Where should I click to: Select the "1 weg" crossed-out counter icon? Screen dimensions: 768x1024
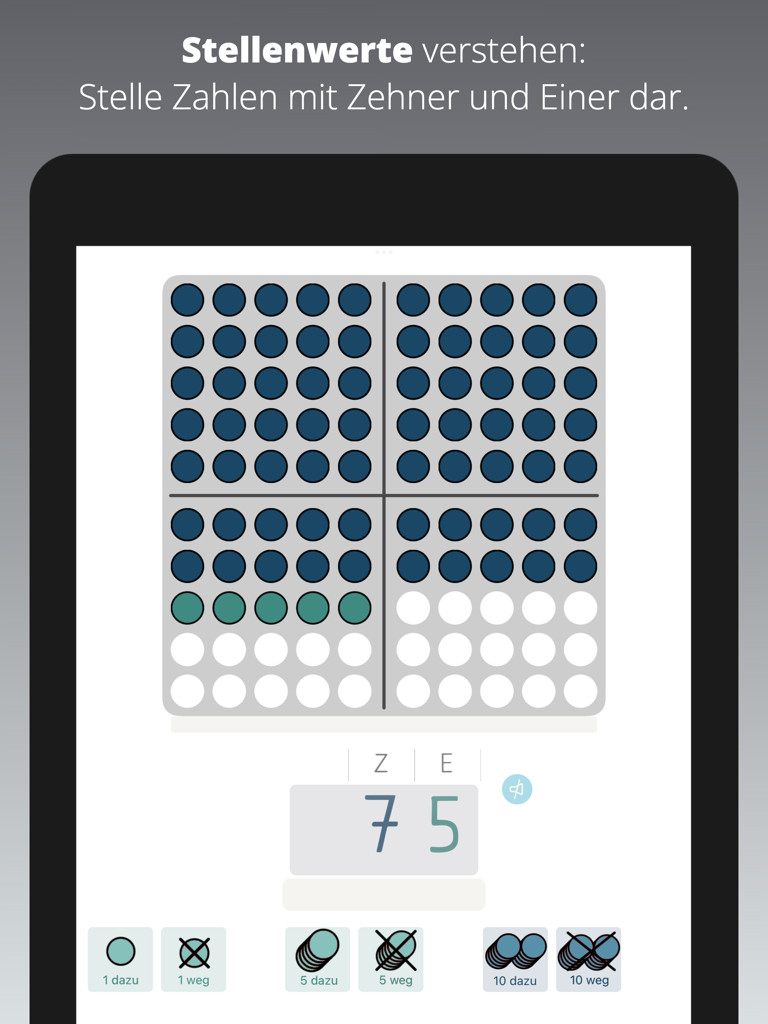(193, 958)
